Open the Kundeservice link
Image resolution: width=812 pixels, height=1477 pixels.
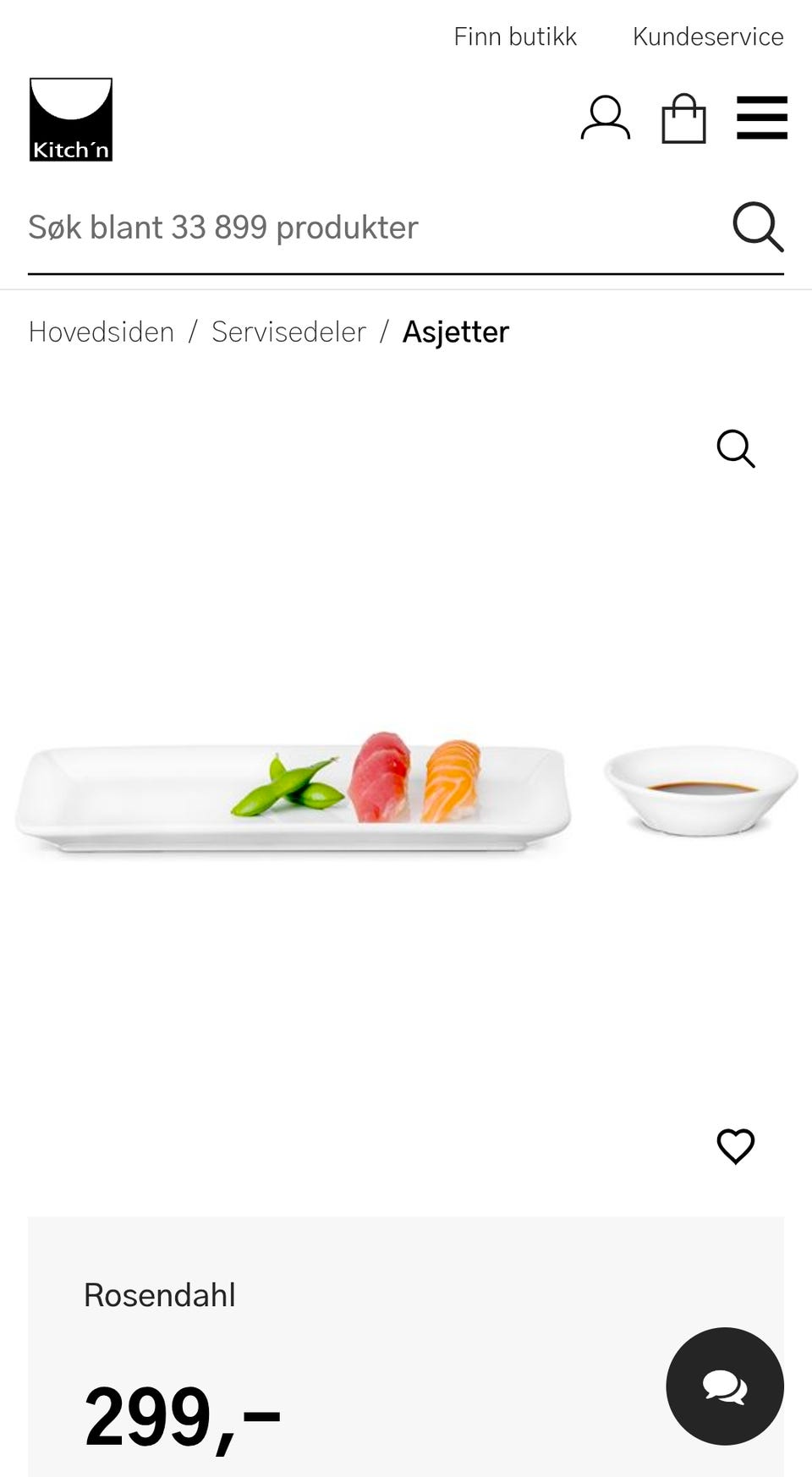click(708, 36)
